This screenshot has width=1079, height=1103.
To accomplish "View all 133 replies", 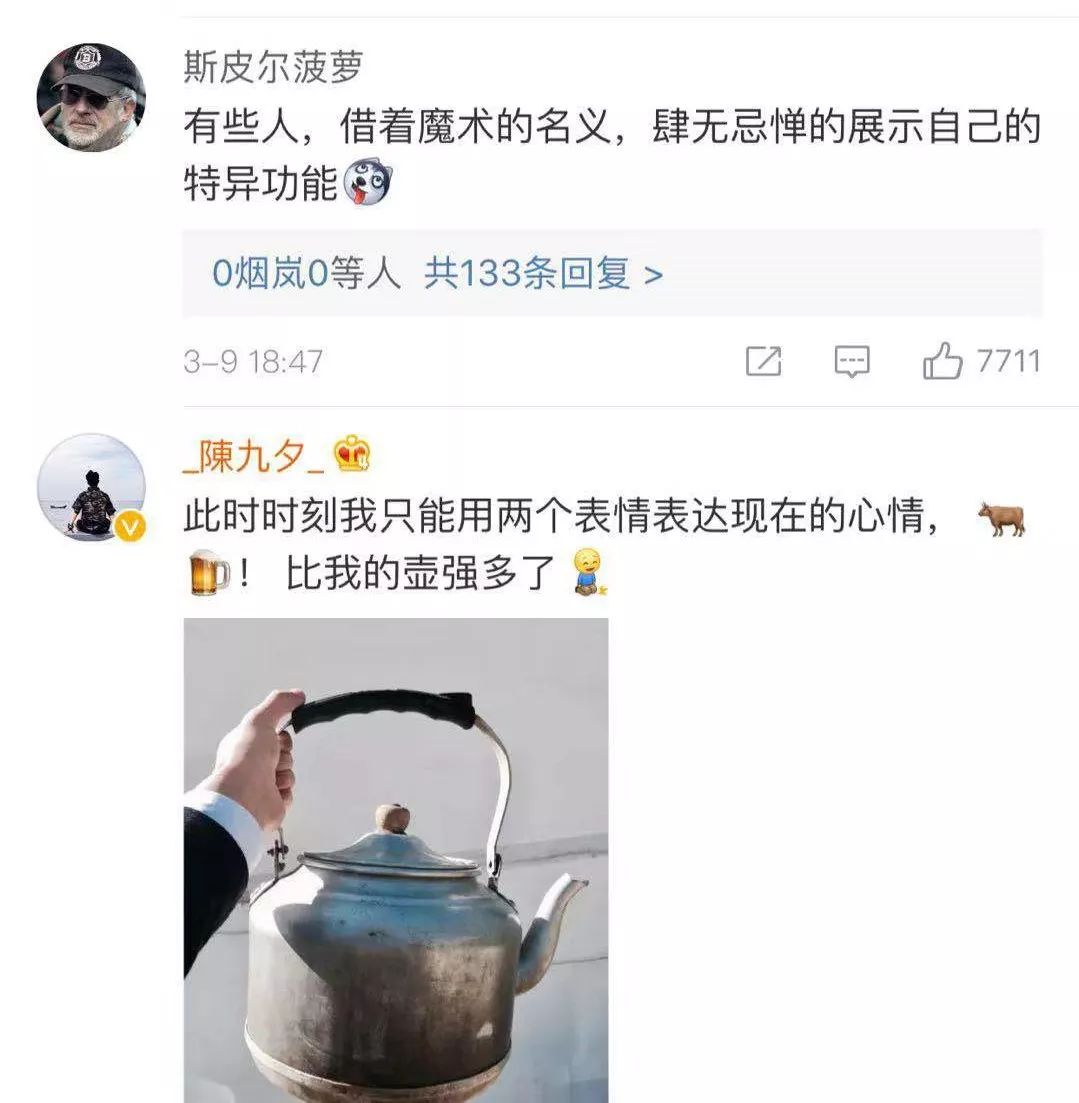I will [542, 273].
